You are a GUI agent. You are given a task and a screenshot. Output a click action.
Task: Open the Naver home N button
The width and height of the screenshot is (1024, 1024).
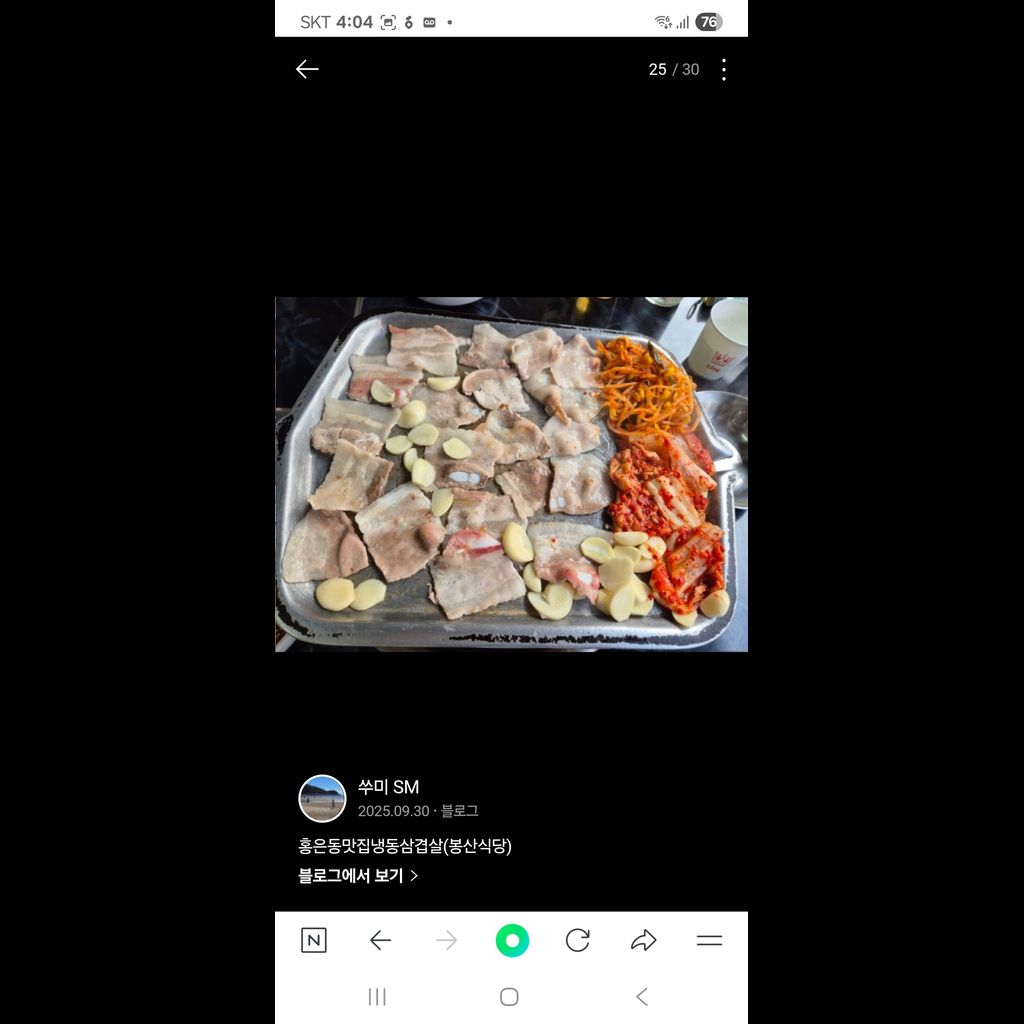coord(314,940)
